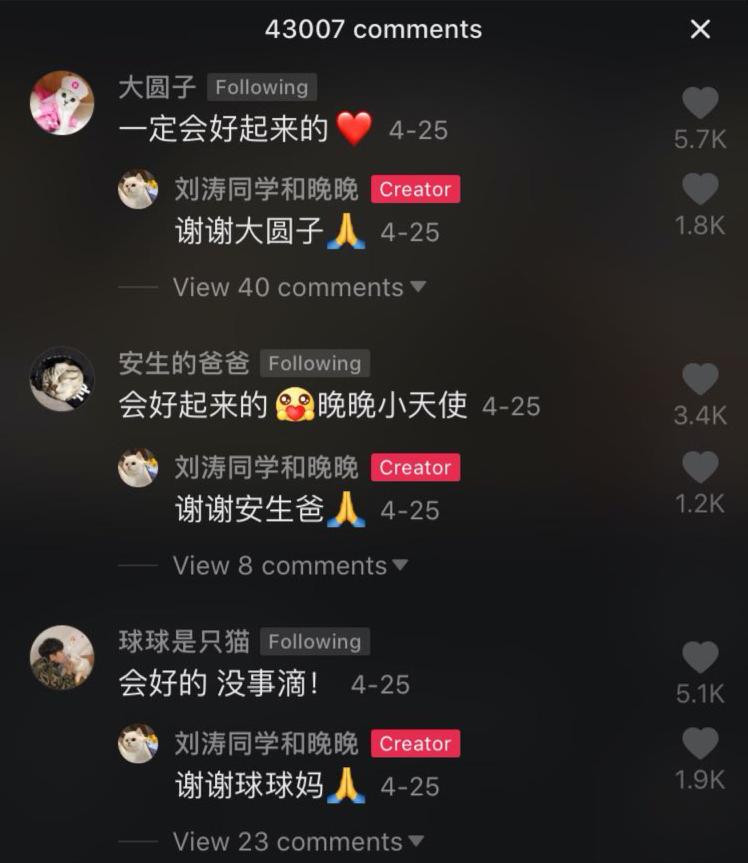Like 球球是只猫's comment showing 5.1K

[700, 660]
